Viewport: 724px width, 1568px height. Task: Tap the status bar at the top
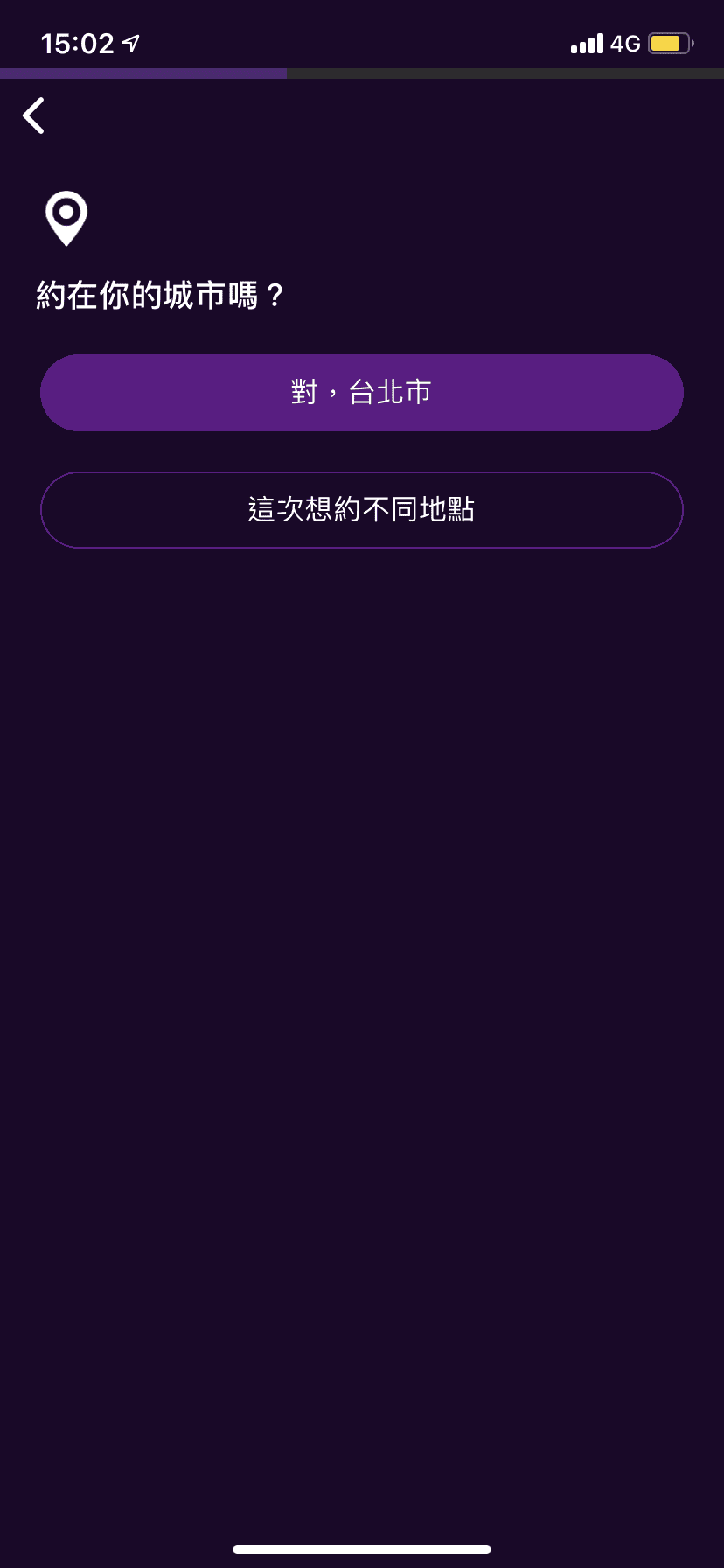pyautogui.click(x=362, y=41)
